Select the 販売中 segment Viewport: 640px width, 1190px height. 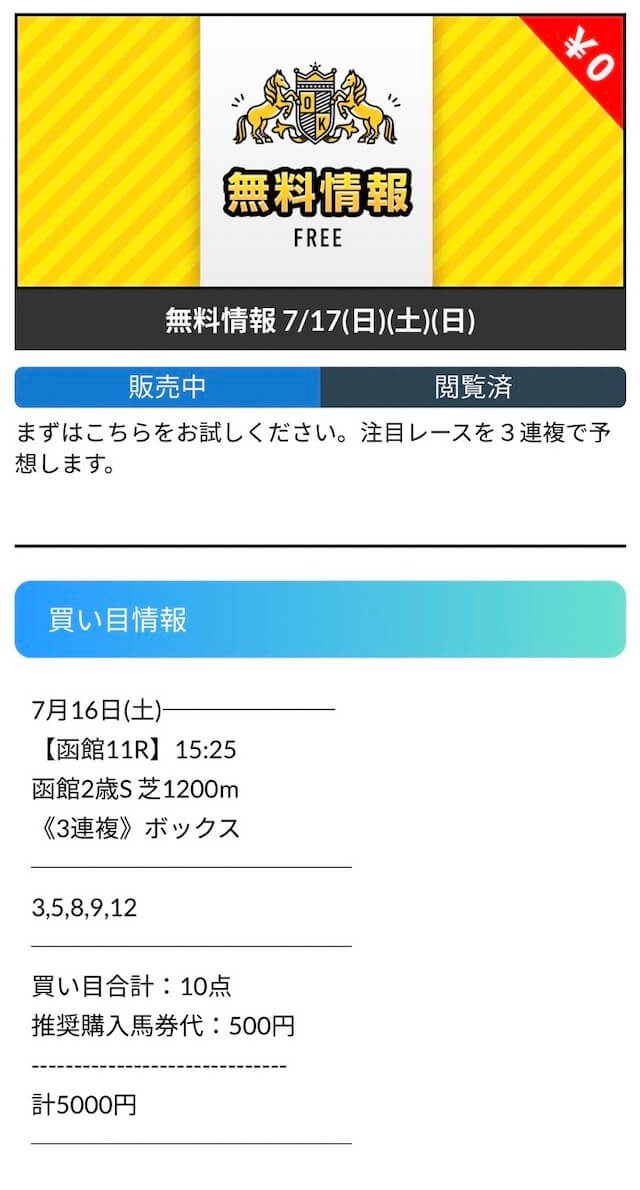tap(167, 387)
